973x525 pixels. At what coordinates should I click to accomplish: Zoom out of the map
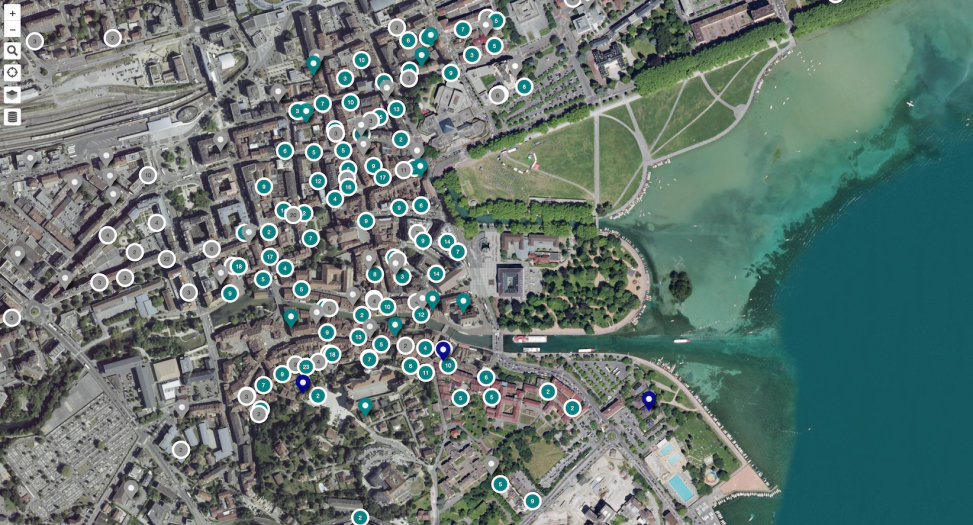(x=12, y=29)
